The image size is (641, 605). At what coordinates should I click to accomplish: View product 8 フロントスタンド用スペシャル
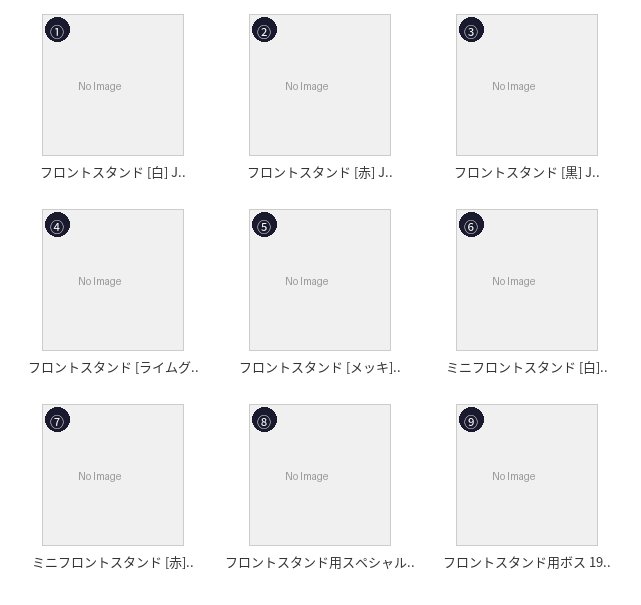coord(320,475)
